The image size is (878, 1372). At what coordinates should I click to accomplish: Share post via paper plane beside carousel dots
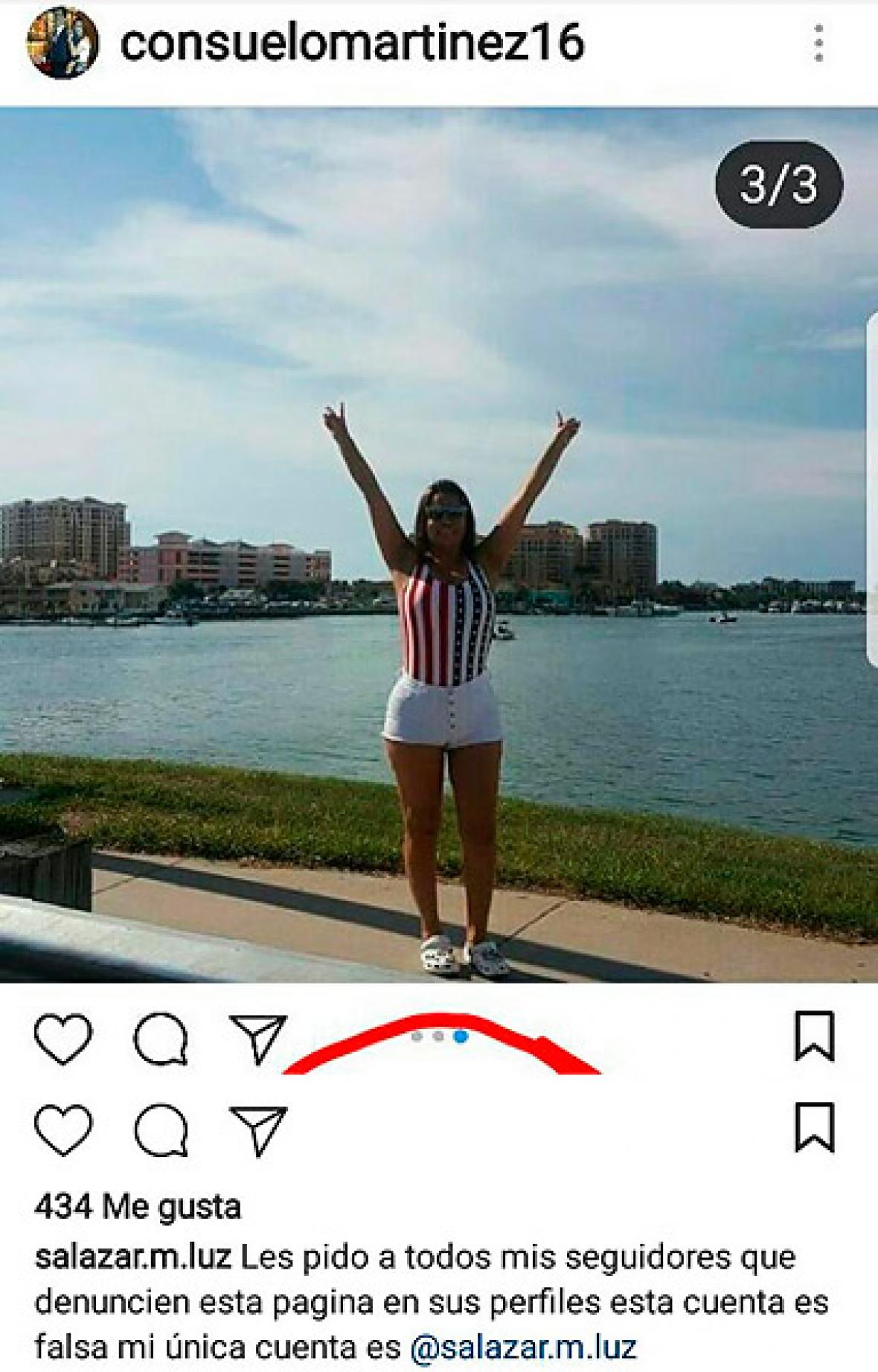pos(258,1038)
